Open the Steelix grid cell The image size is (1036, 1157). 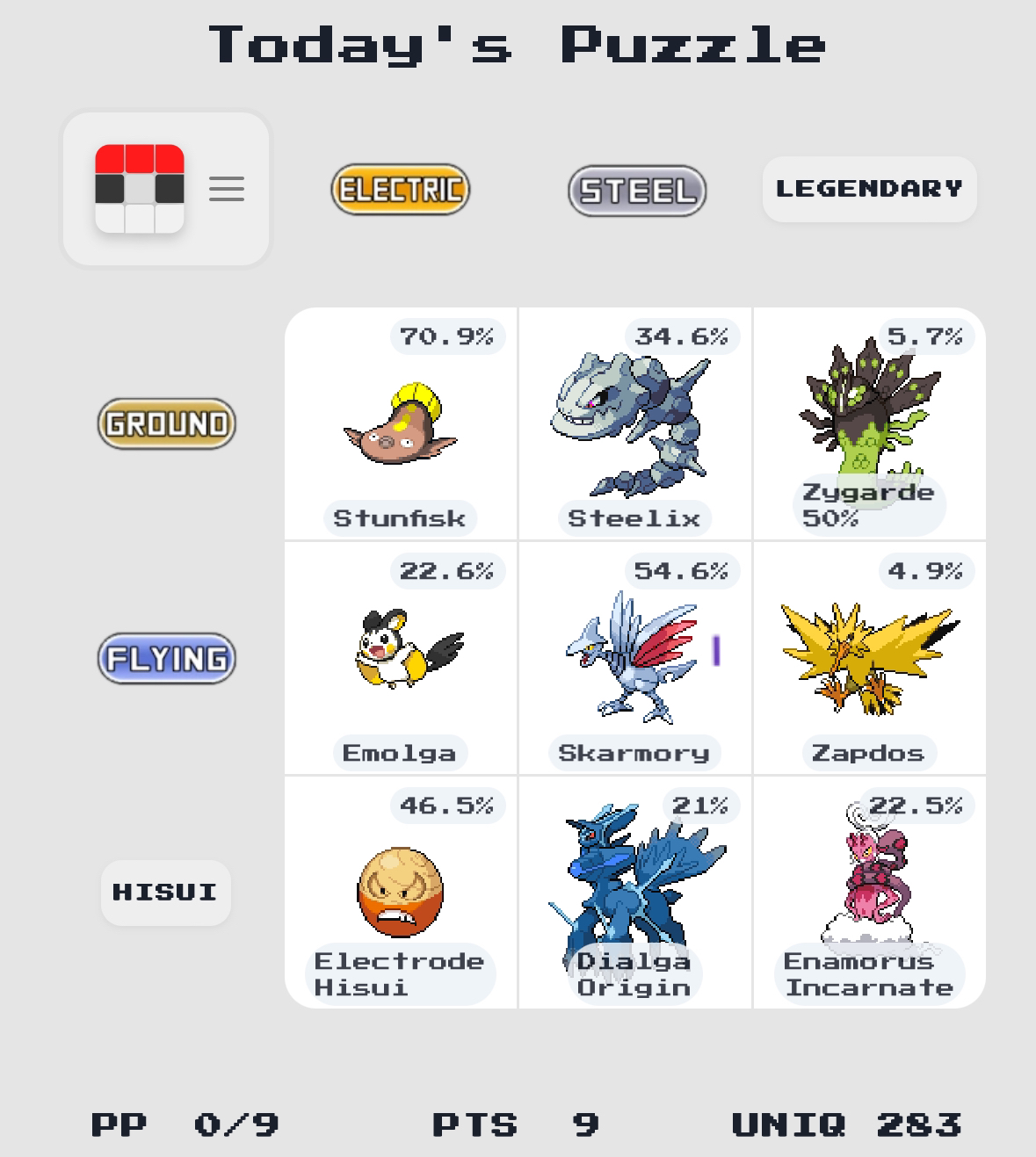click(x=635, y=423)
